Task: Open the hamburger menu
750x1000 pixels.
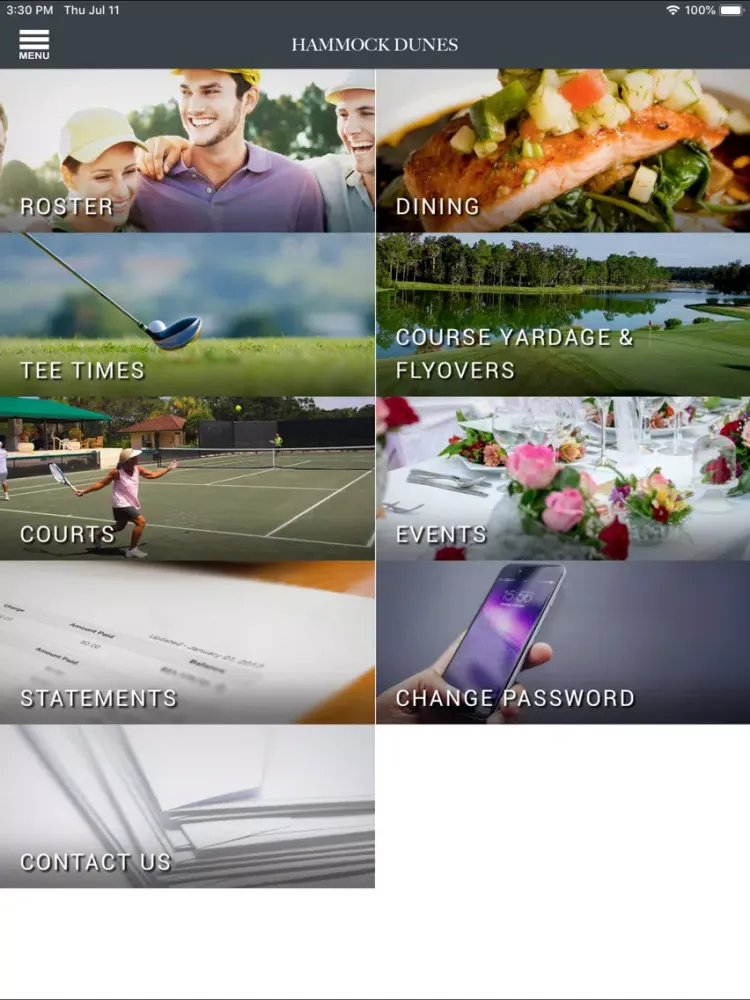Action: (x=33, y=44)
